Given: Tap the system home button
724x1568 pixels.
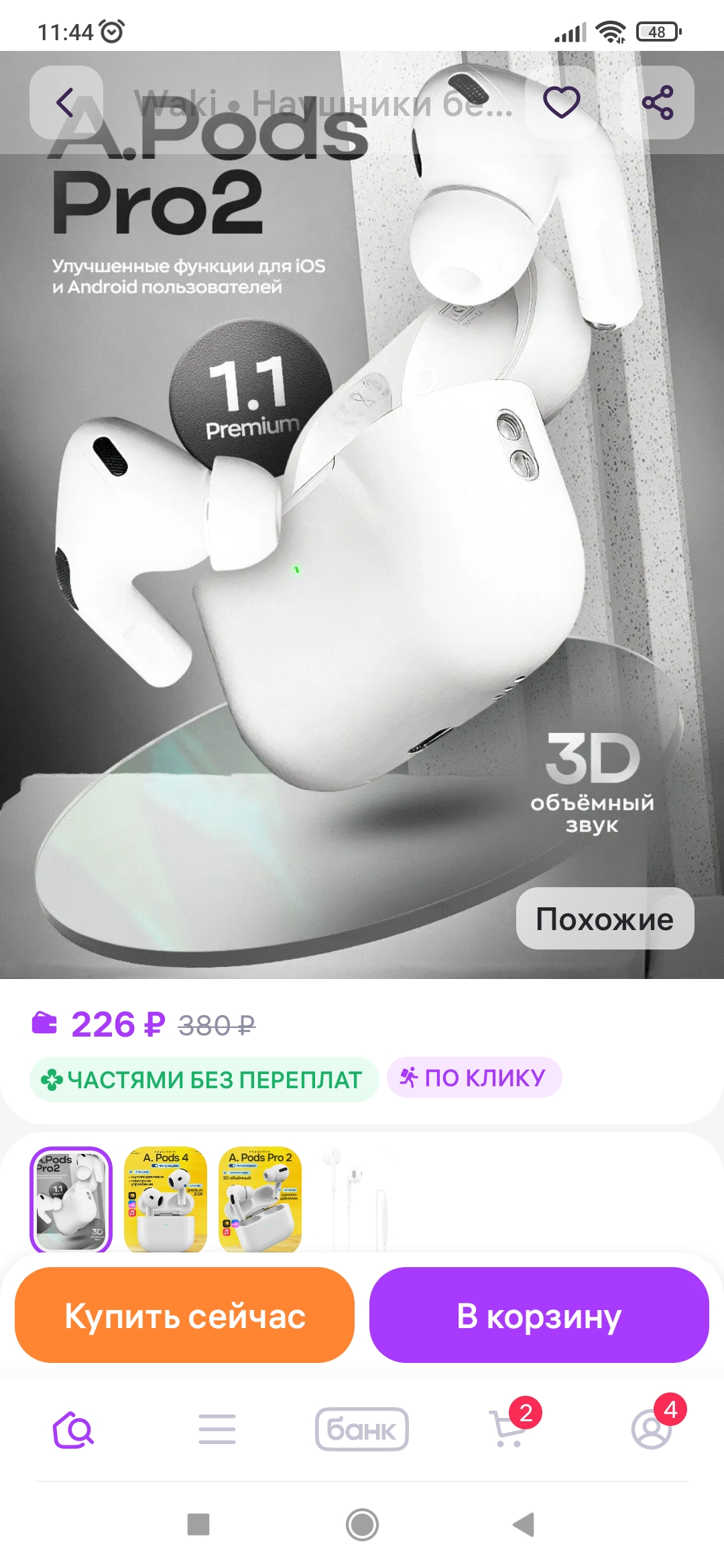Looking at the screenshot, I should pyautogui.click(x=362, y=1525).
